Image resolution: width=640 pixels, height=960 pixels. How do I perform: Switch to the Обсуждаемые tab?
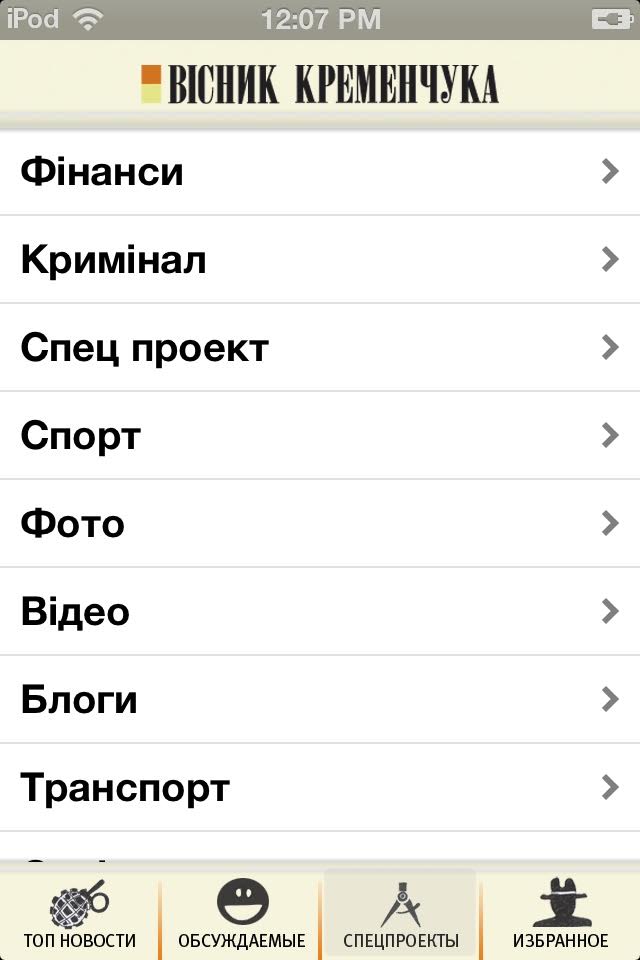[x=241, y=915]
